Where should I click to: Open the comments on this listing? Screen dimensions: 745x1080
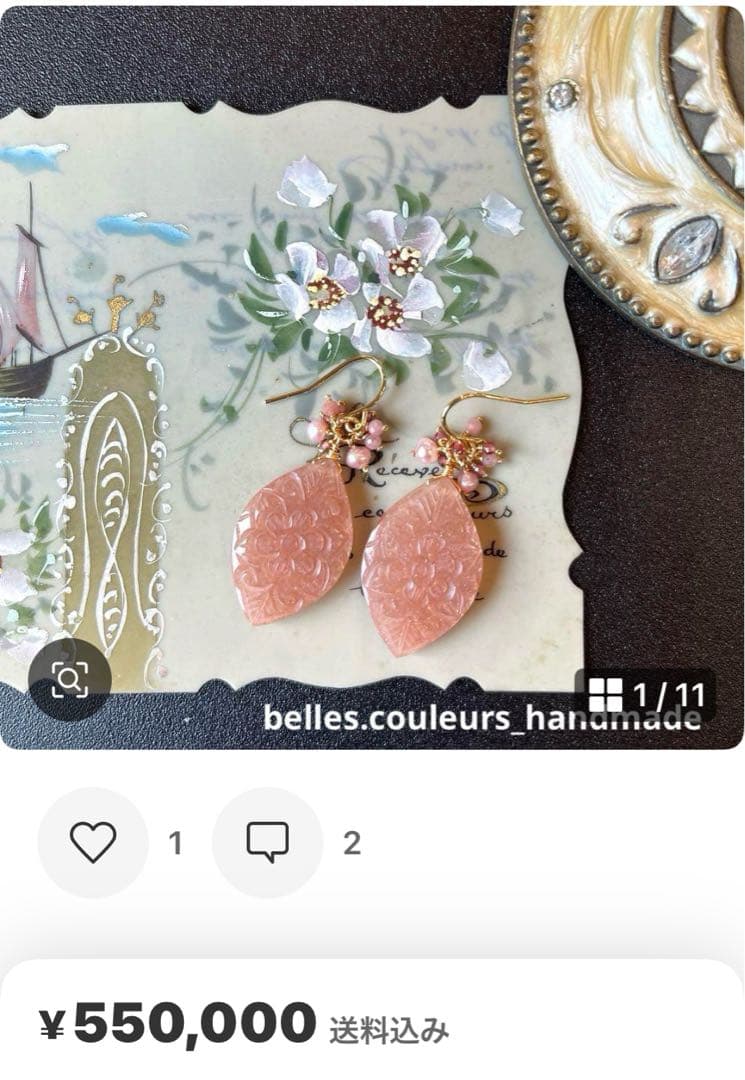tap(267, 843)
